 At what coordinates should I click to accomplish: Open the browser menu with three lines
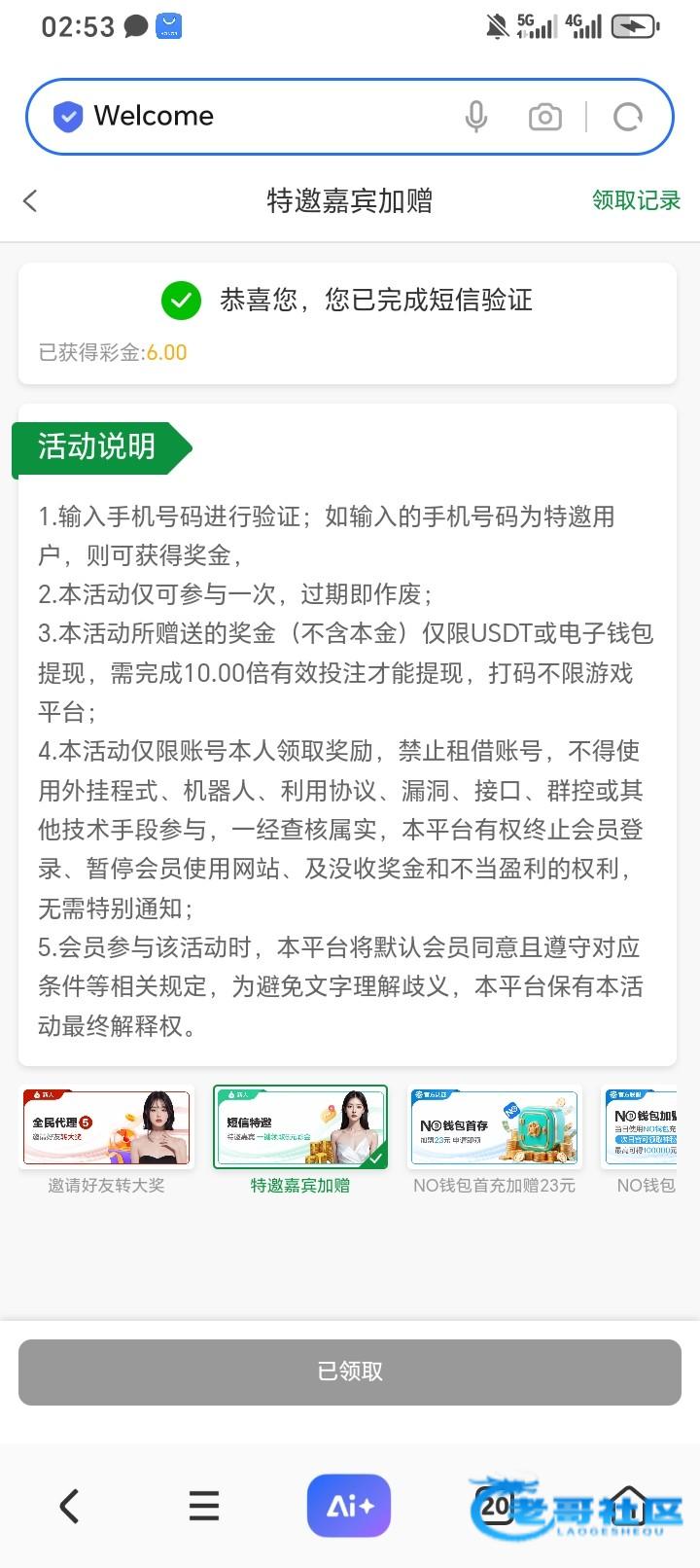pos(204,1506)
